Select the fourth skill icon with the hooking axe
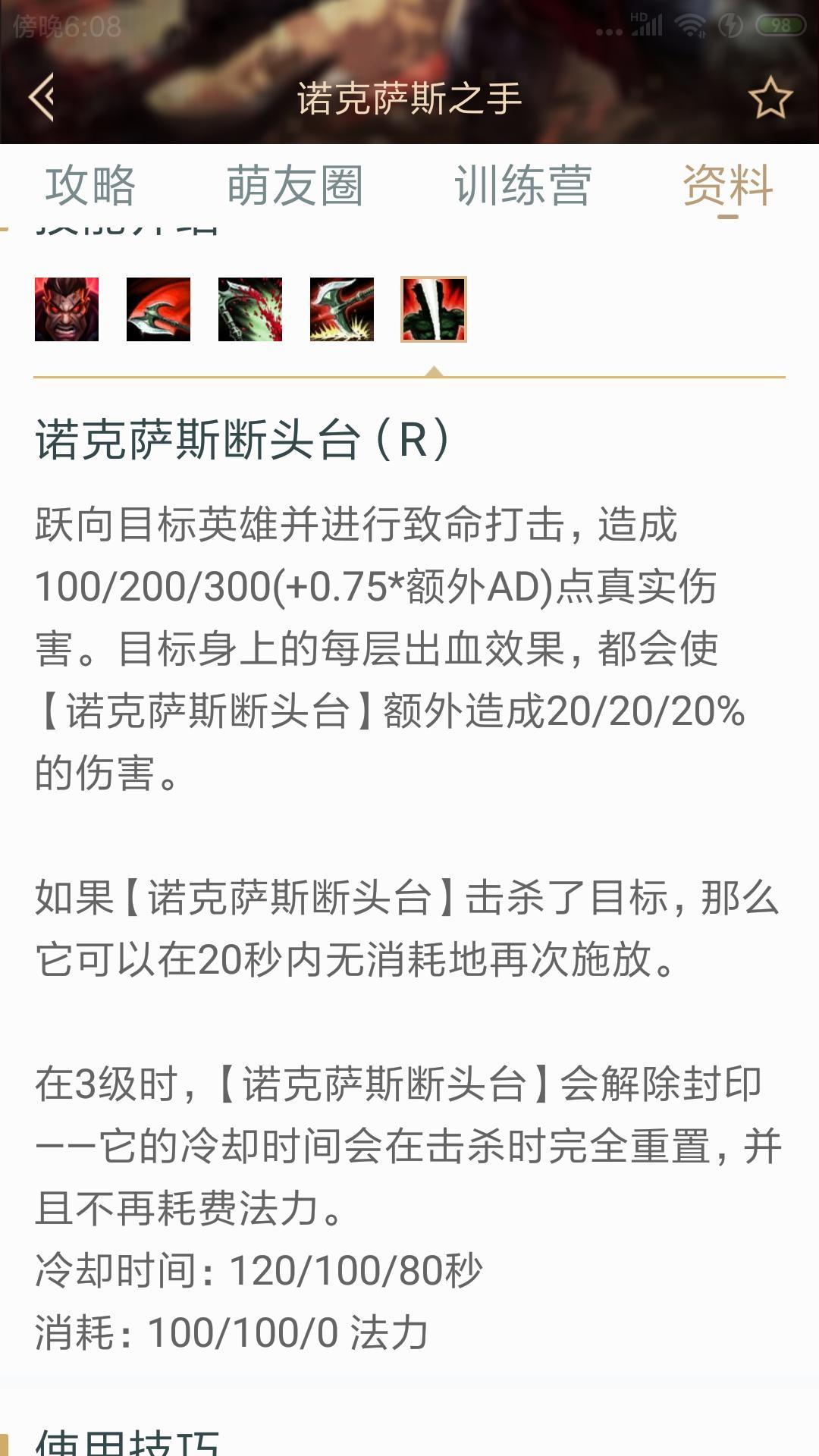The height and width of the screenshot is (1456, 819). click(342, 309)
